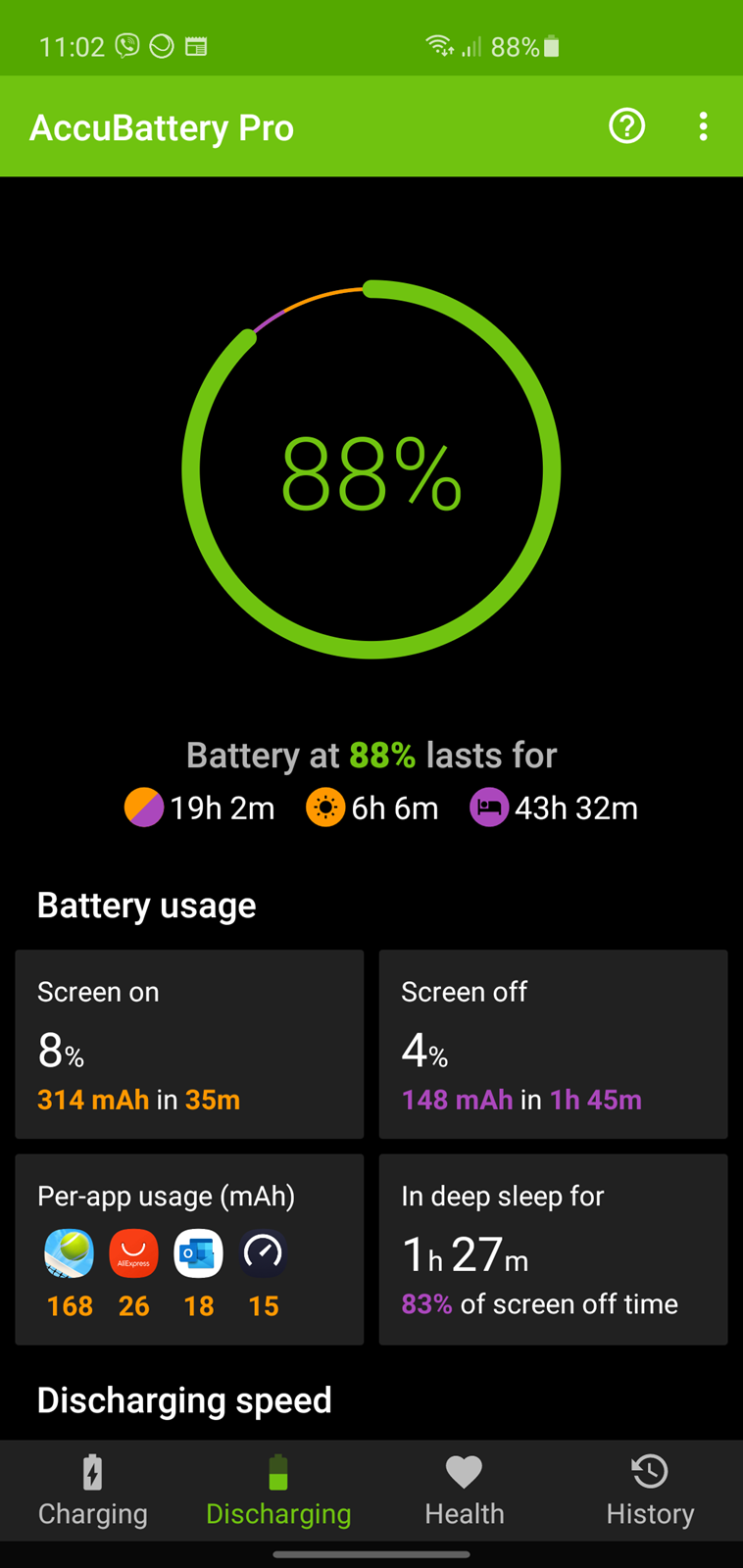Viewport: 743px width, 1568px height.
Task: Switch to the Charging tab
Action: pyautogui.click(x=93, y=1491)
